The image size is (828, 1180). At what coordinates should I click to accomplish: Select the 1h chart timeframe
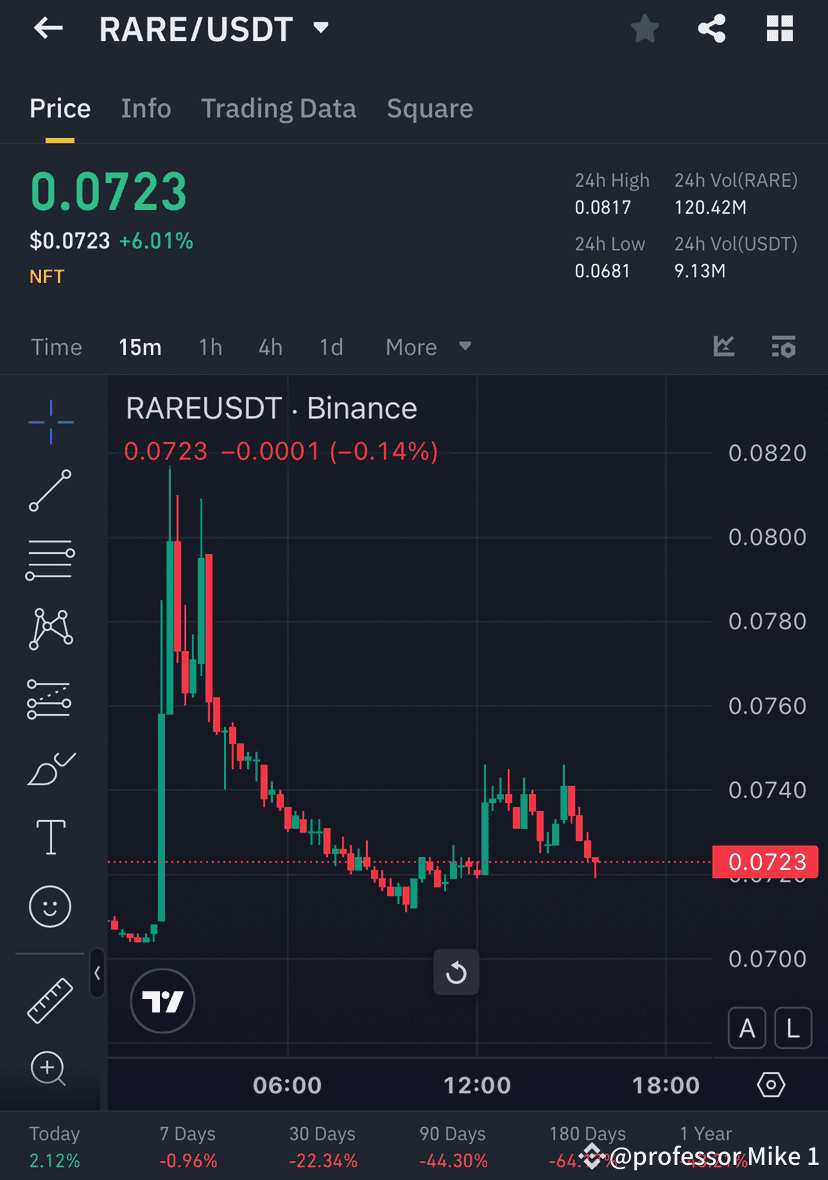coord(210,346)
